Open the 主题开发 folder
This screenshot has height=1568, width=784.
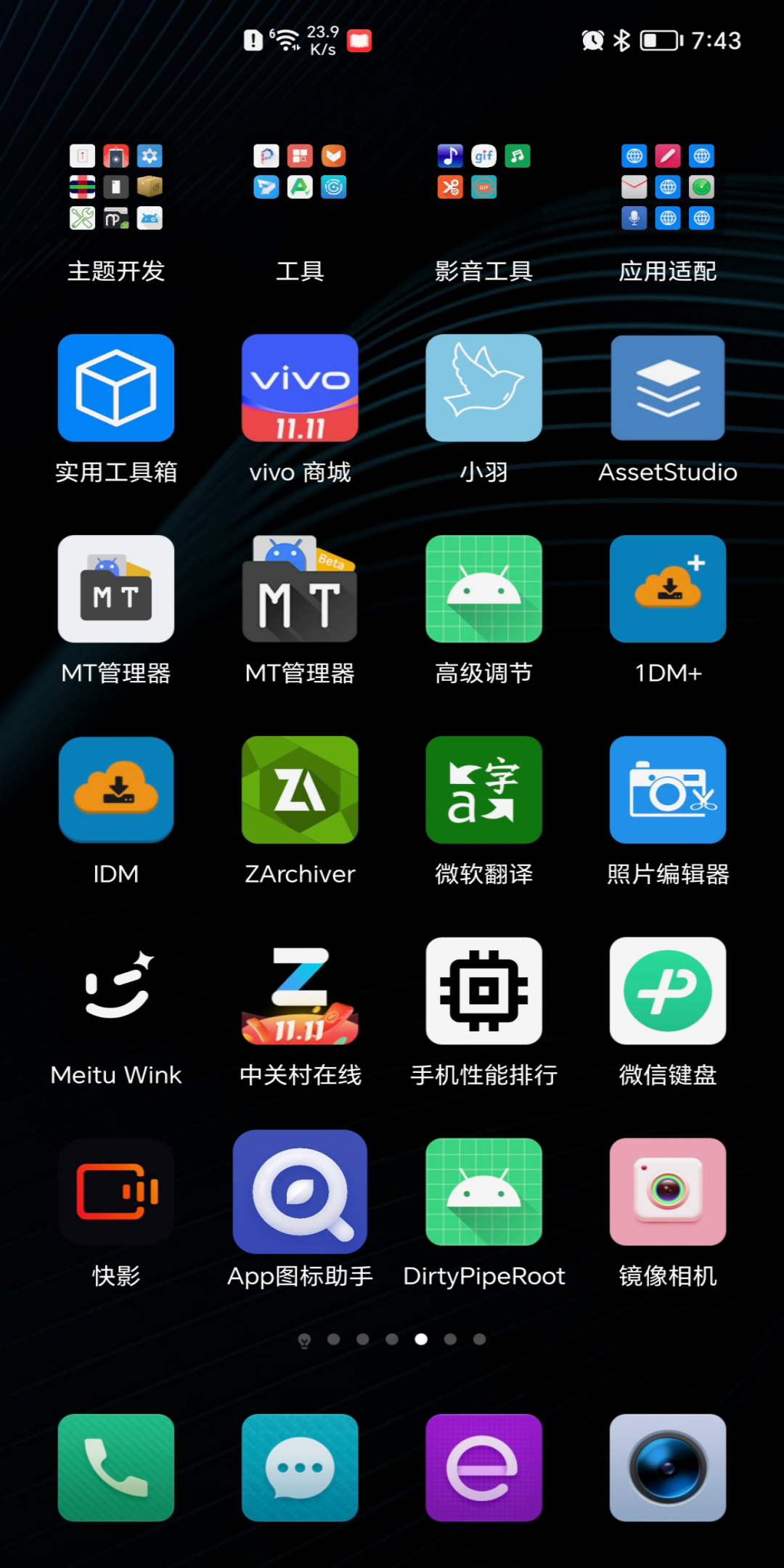(x=116, y=187)
